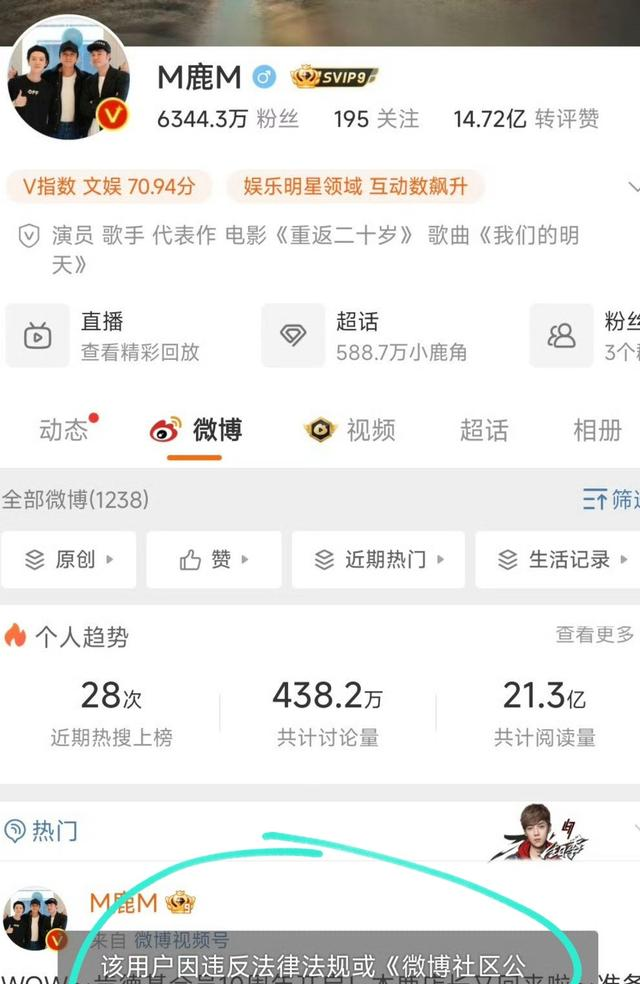This screenshot has height=984, width=640.
Task: Select the 近期热门 filter chip
Action: pos(377,560)
